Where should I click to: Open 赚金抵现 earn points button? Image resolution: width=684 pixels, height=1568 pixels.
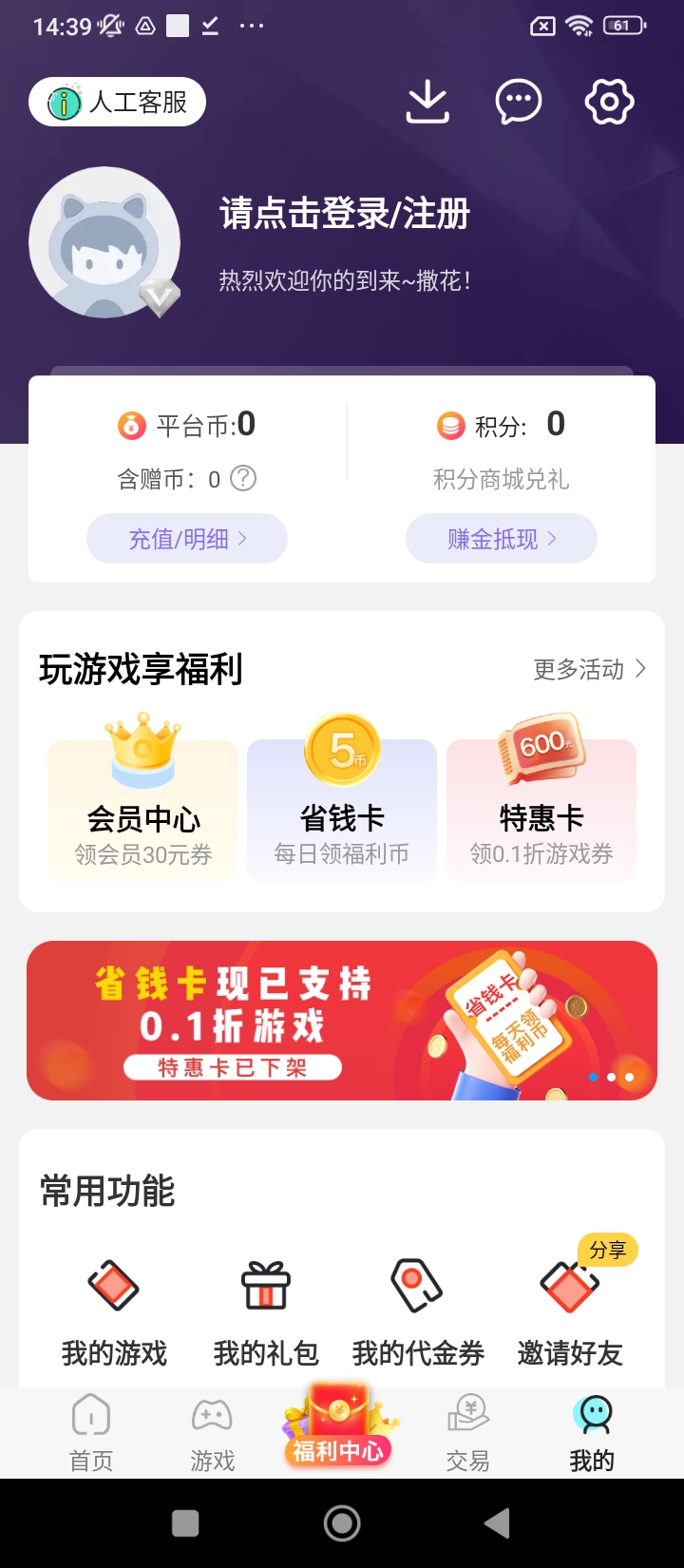click(x=501, y=539)
